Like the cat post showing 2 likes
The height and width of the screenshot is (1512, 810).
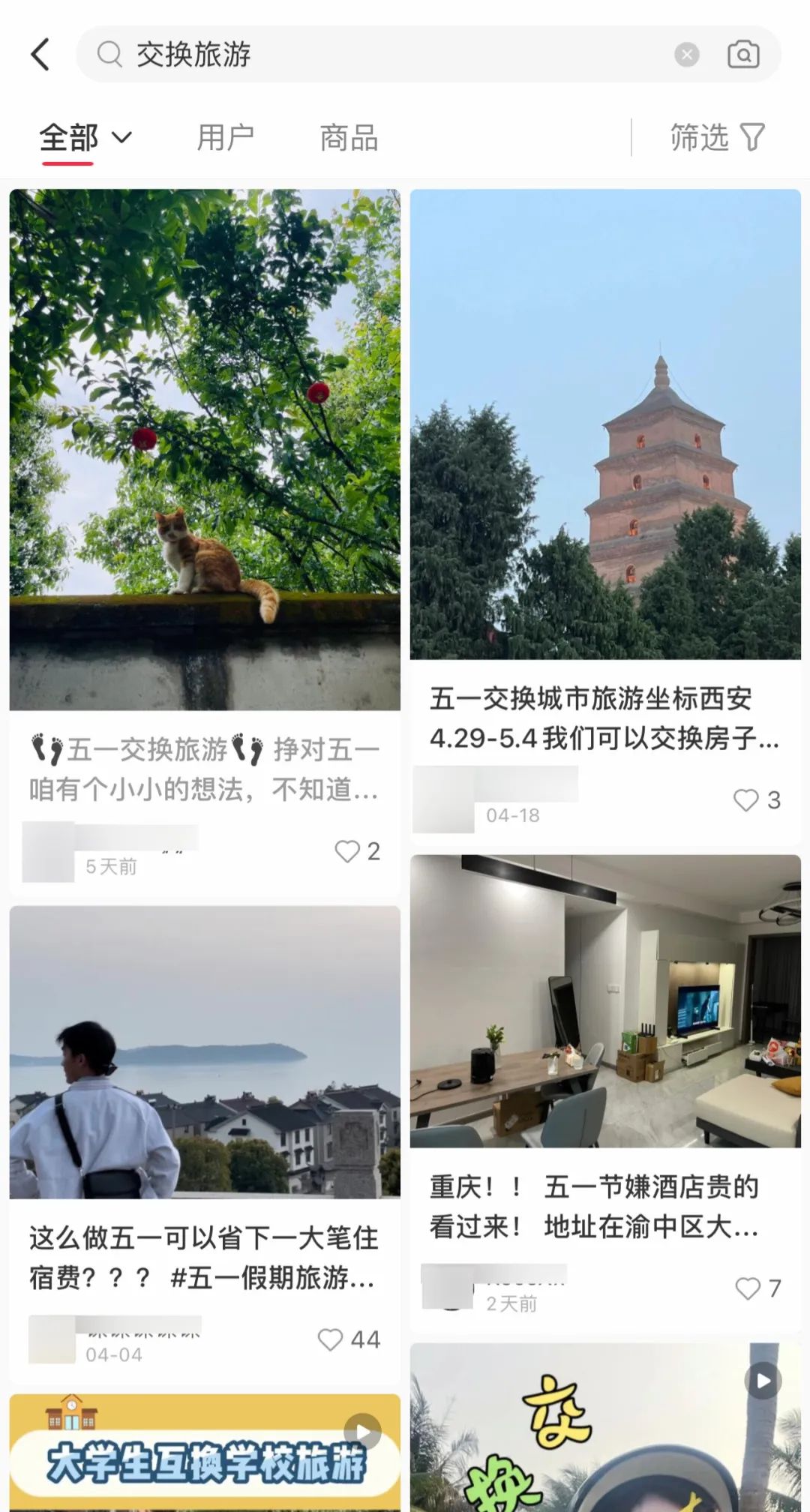point(347,850)
